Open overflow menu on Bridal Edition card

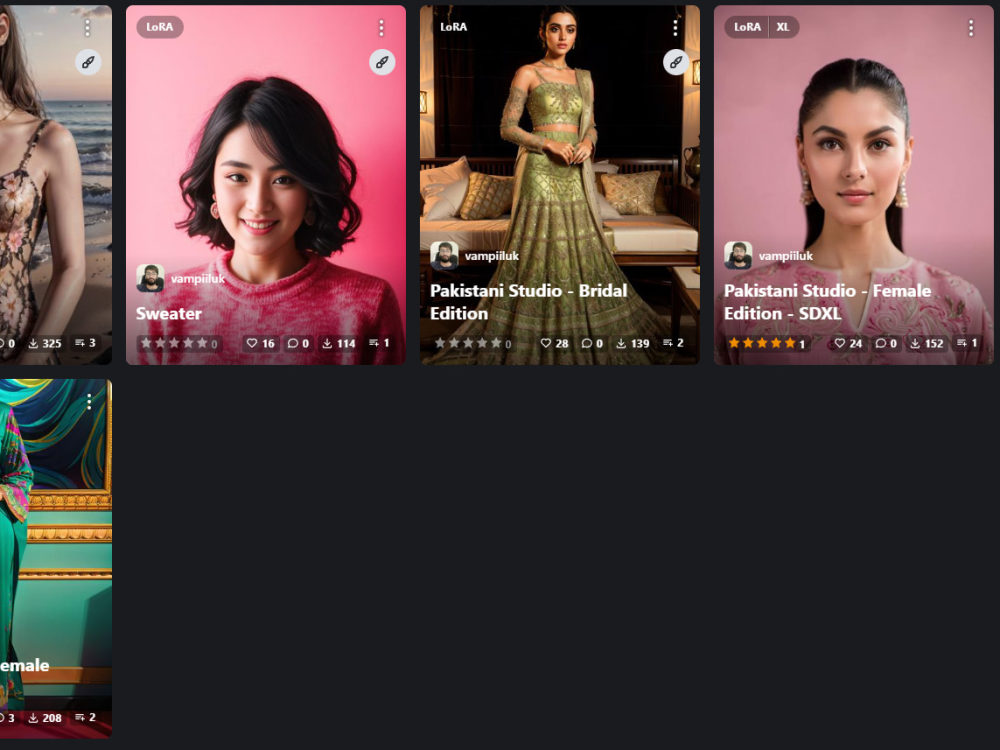coord(675,28)
